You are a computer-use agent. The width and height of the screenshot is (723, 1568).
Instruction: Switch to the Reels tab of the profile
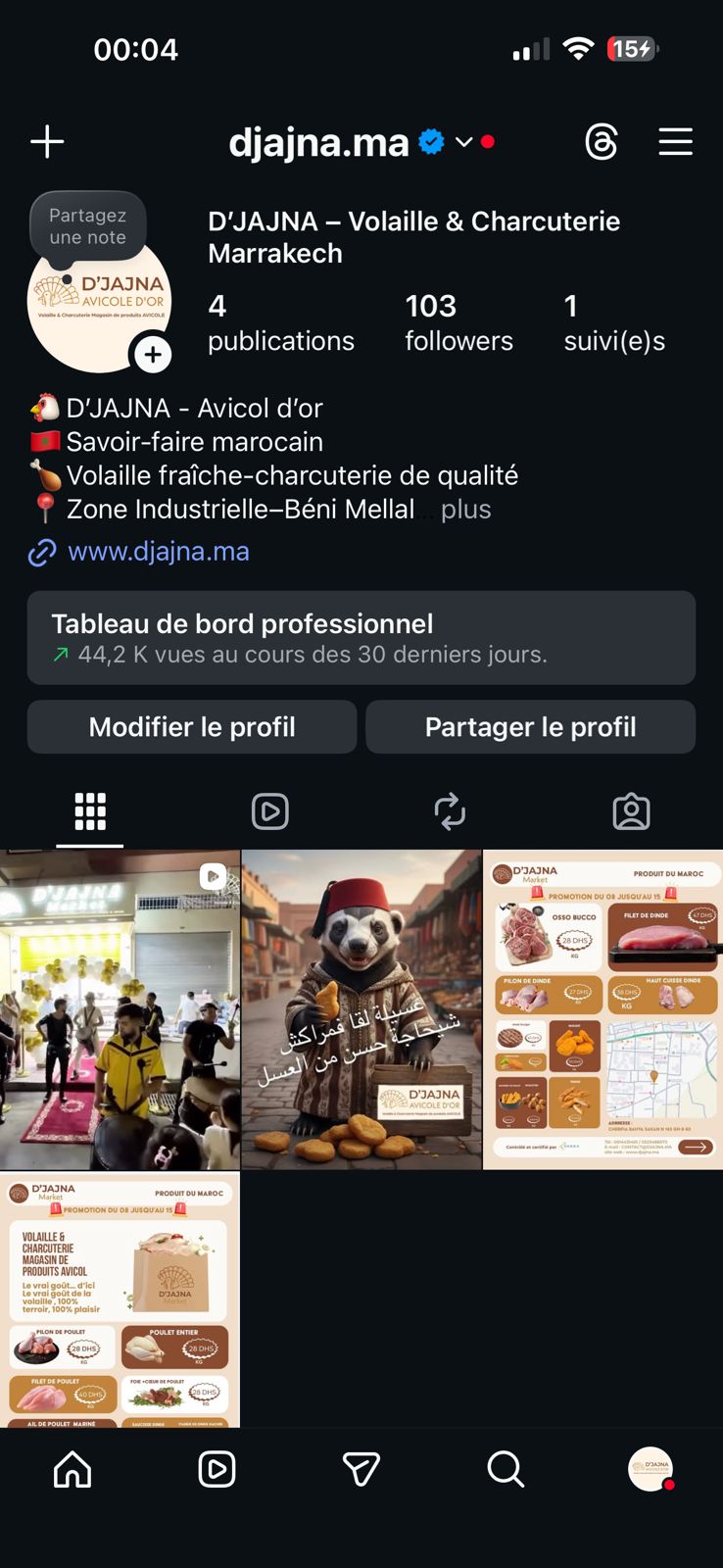(x=269, y=811)
